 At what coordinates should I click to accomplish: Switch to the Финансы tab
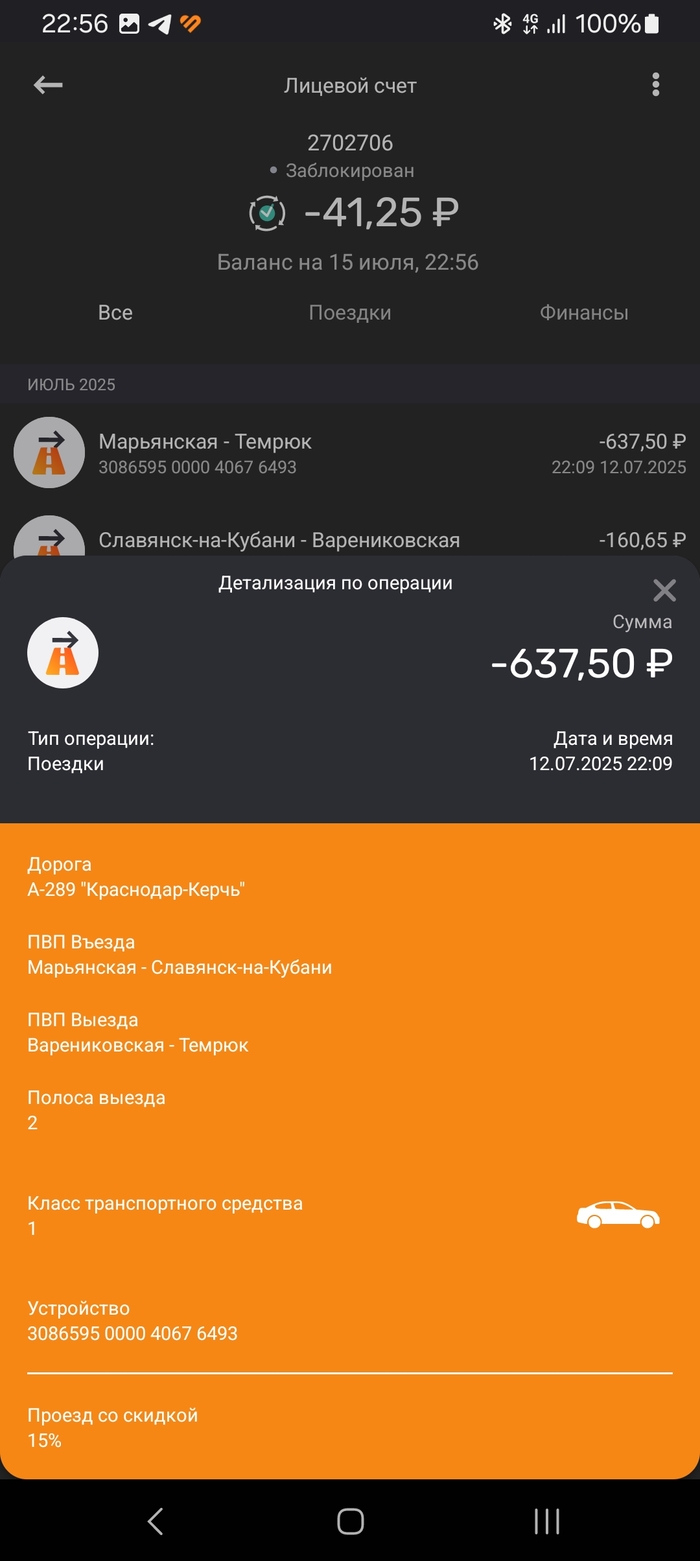(583, 313)
